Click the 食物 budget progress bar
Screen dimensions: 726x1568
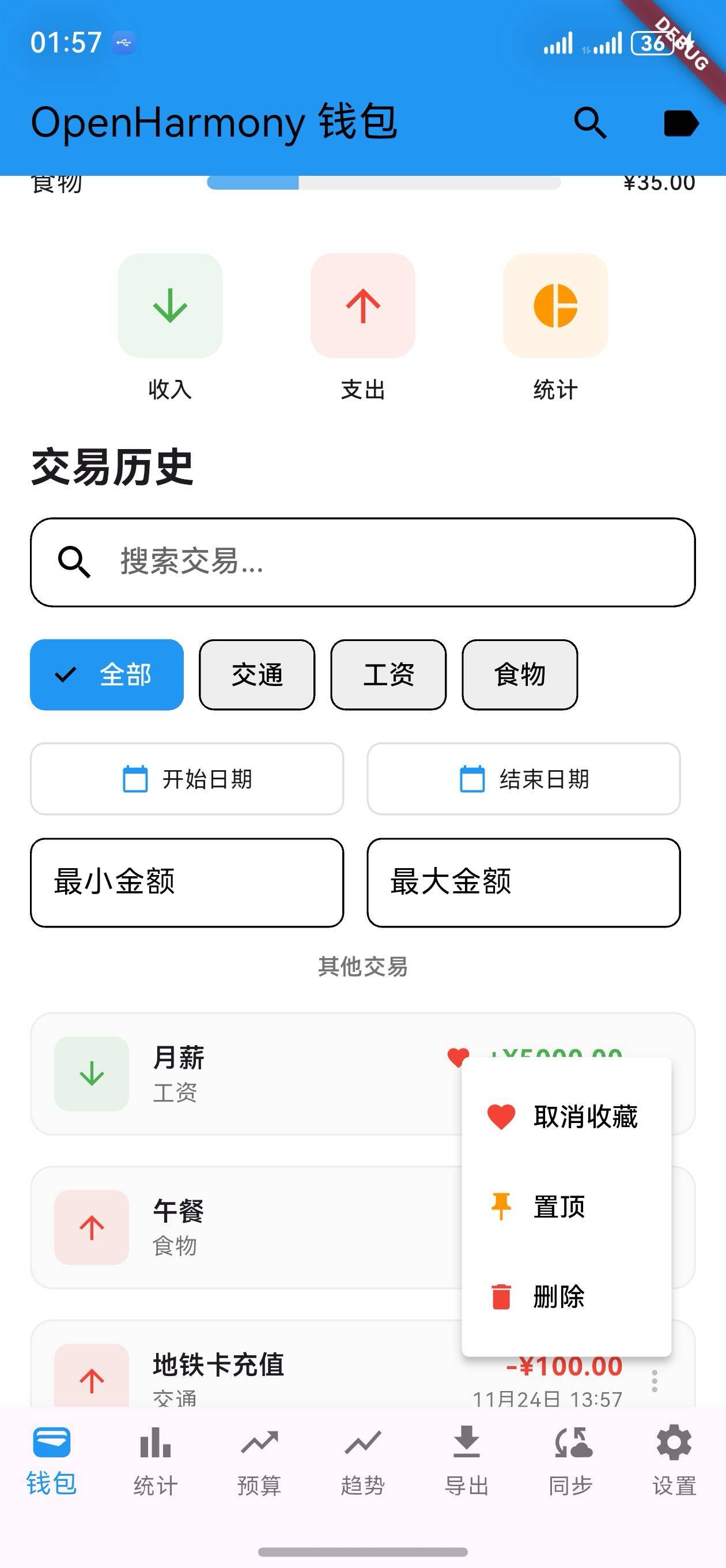(x=383, y=183)
